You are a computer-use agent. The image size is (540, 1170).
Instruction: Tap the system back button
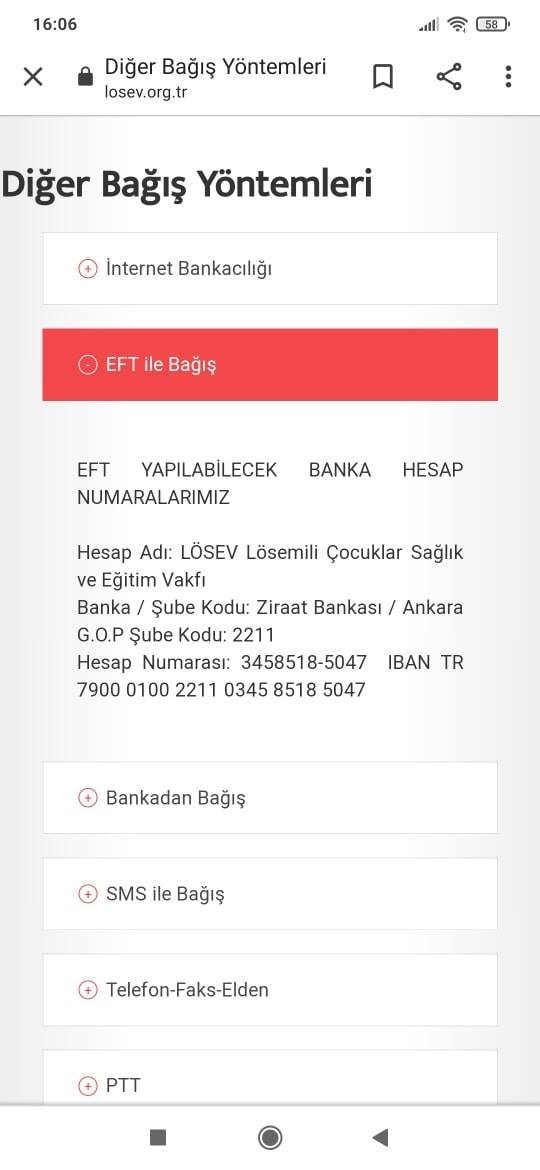(380, 1137)
